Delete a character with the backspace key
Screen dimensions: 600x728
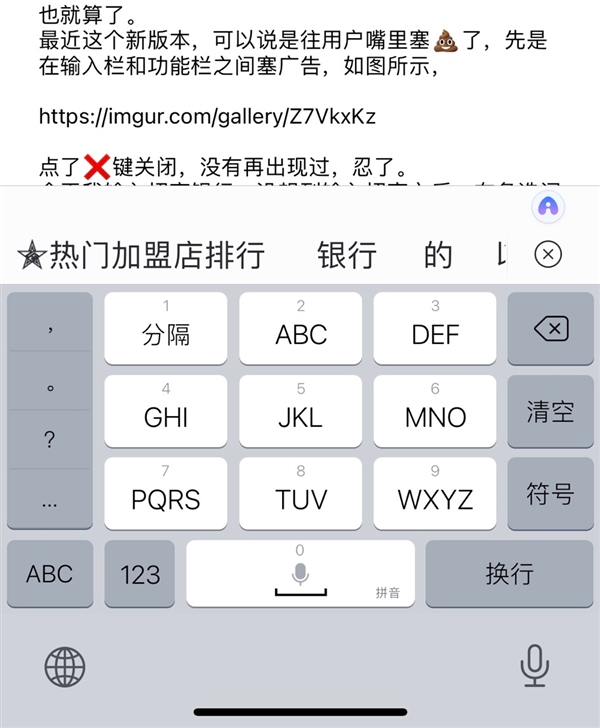(x=550, y=328)
